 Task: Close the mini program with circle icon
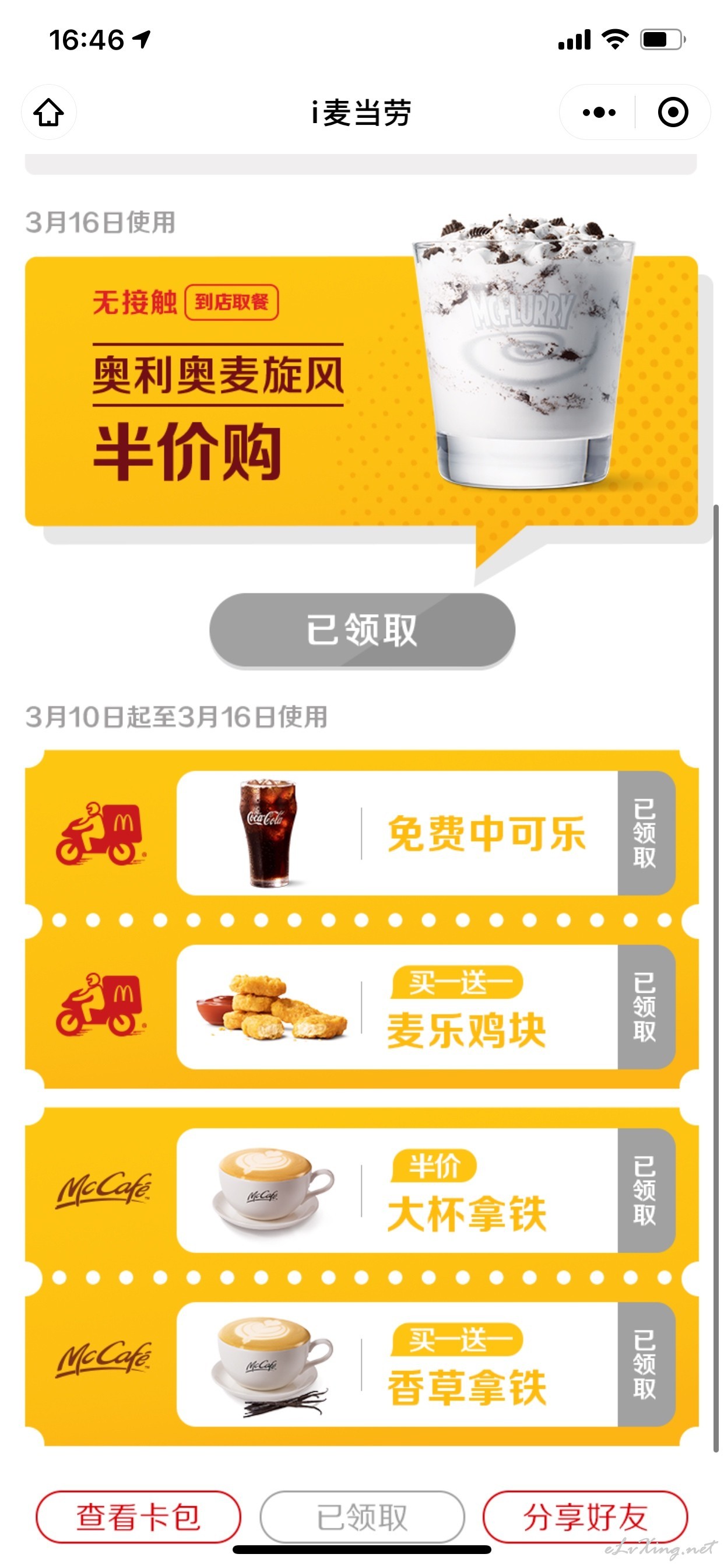[673, 113]
